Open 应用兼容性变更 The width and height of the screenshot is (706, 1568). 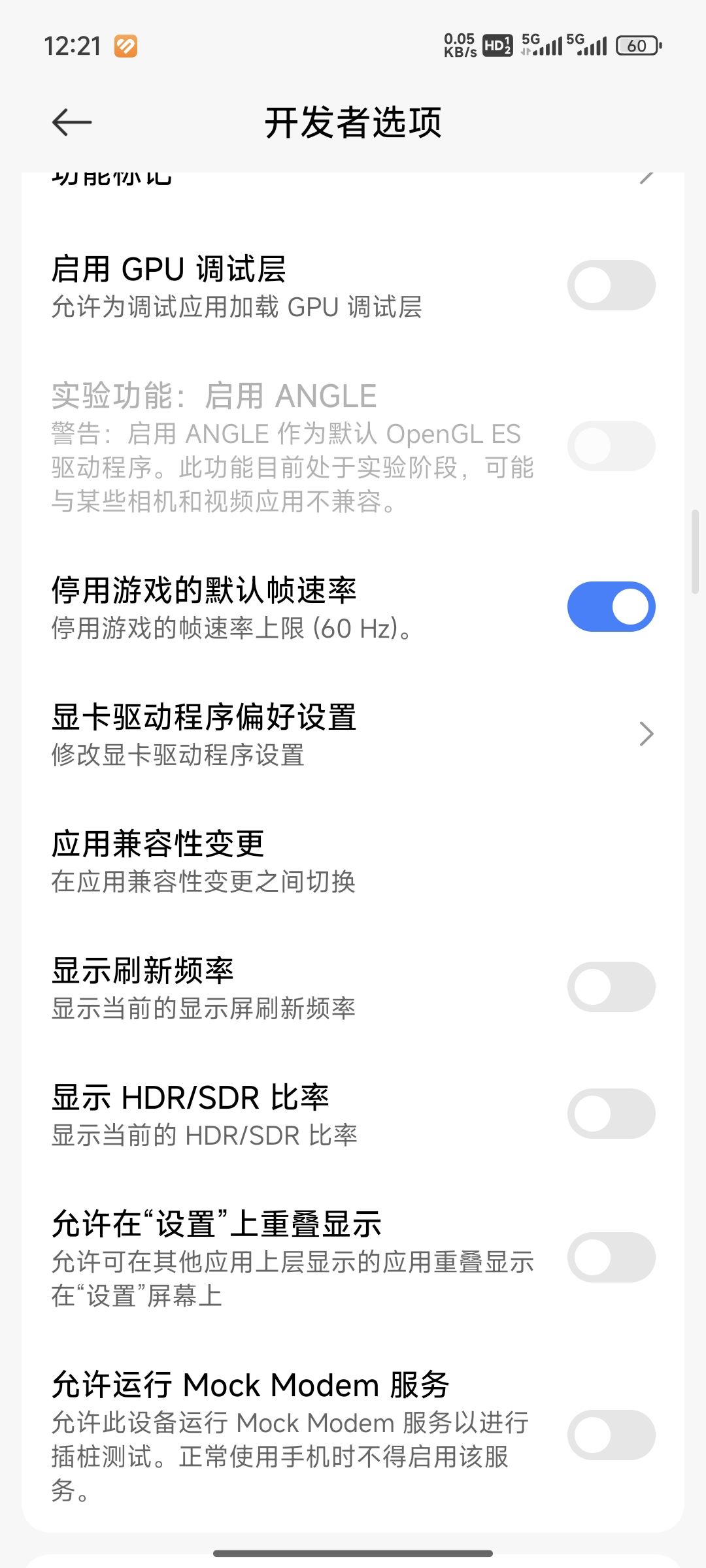click(x=353, y=861)
